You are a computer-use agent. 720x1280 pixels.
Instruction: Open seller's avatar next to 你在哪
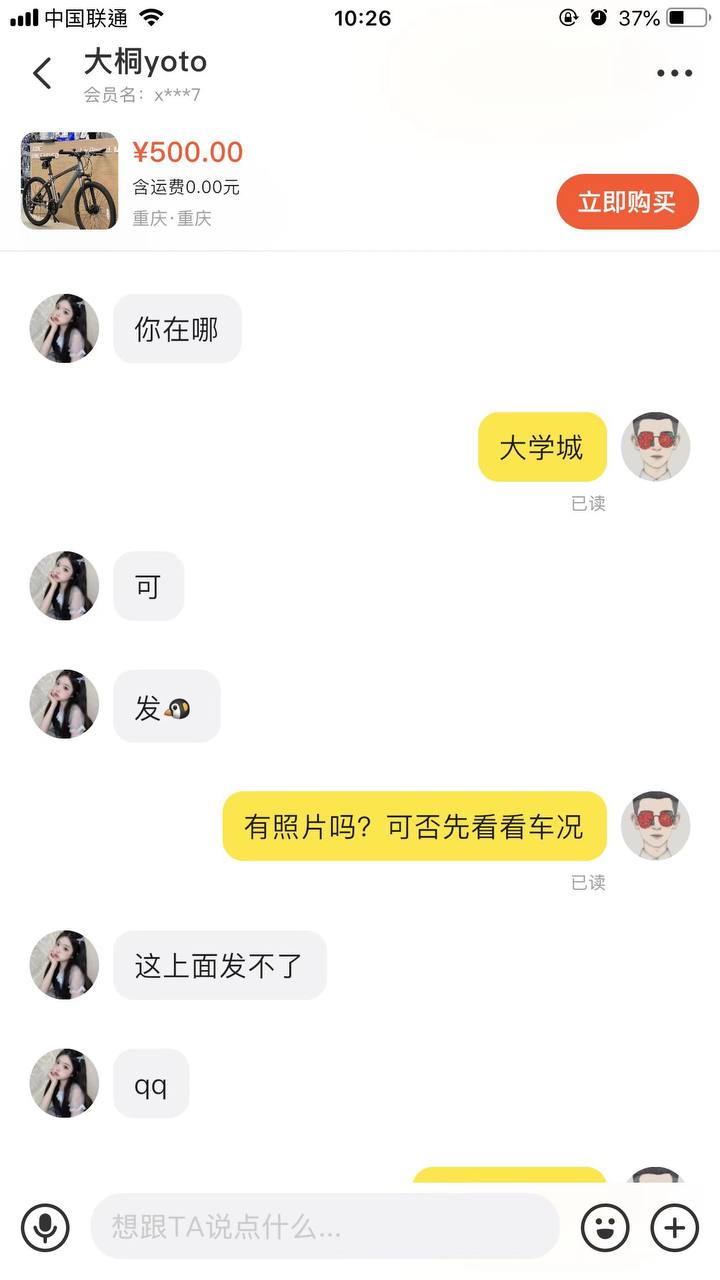[x=64, y=328]
